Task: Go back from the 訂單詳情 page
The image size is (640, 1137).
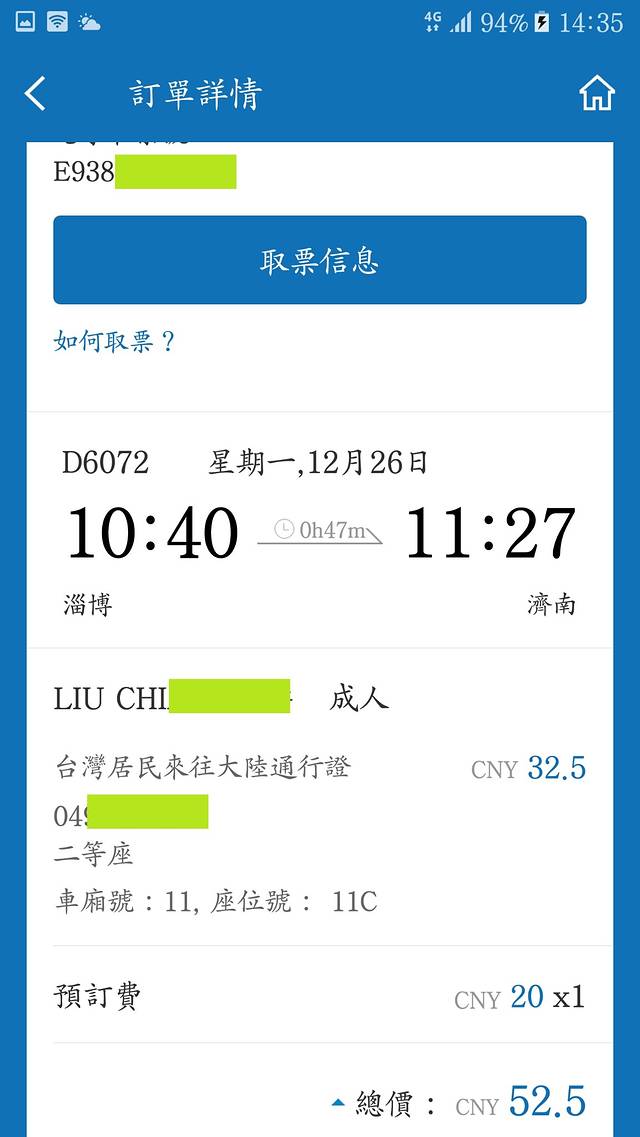Action: click(36, 94)
